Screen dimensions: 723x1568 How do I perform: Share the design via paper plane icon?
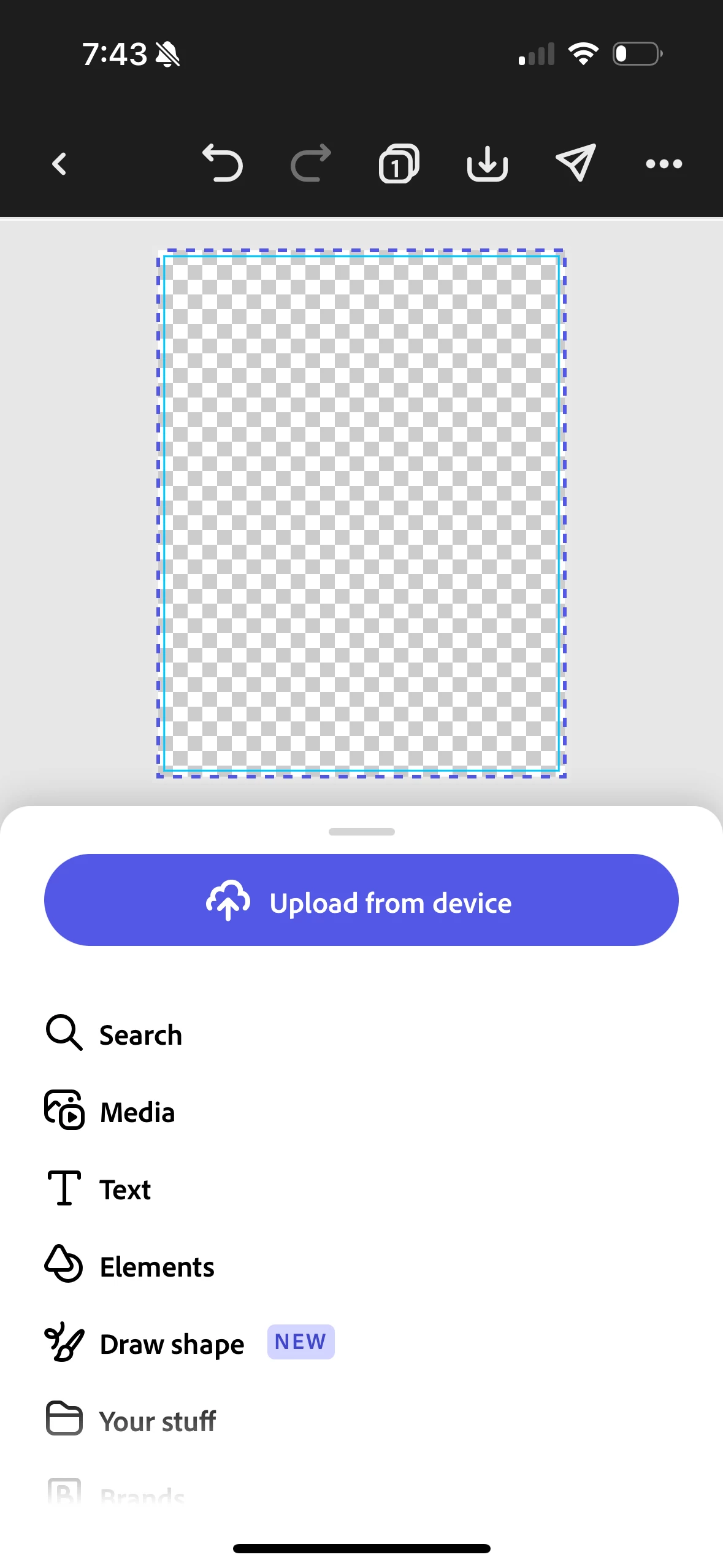pyautogui.click(x=575, y=163)
